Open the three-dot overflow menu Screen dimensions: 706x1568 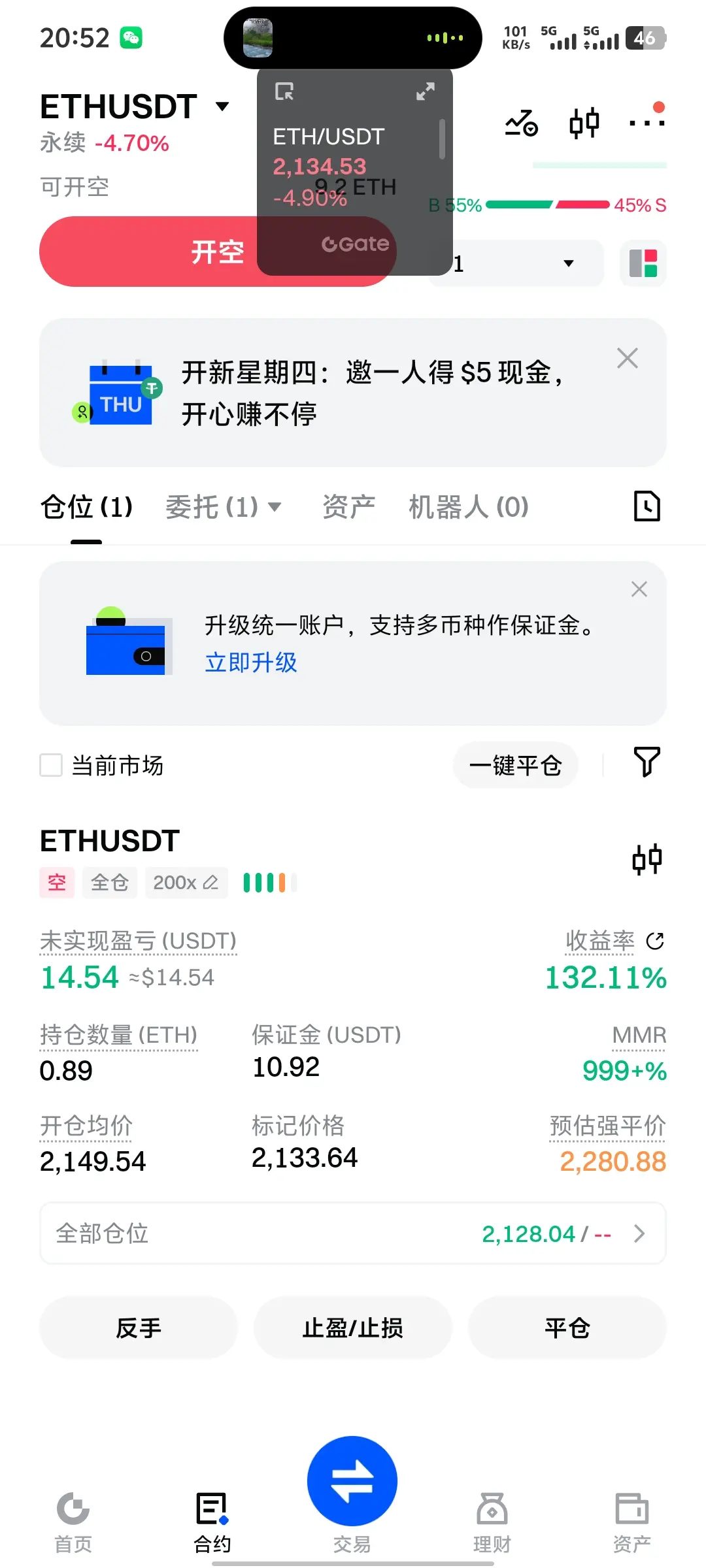click(x=647, y=122)
